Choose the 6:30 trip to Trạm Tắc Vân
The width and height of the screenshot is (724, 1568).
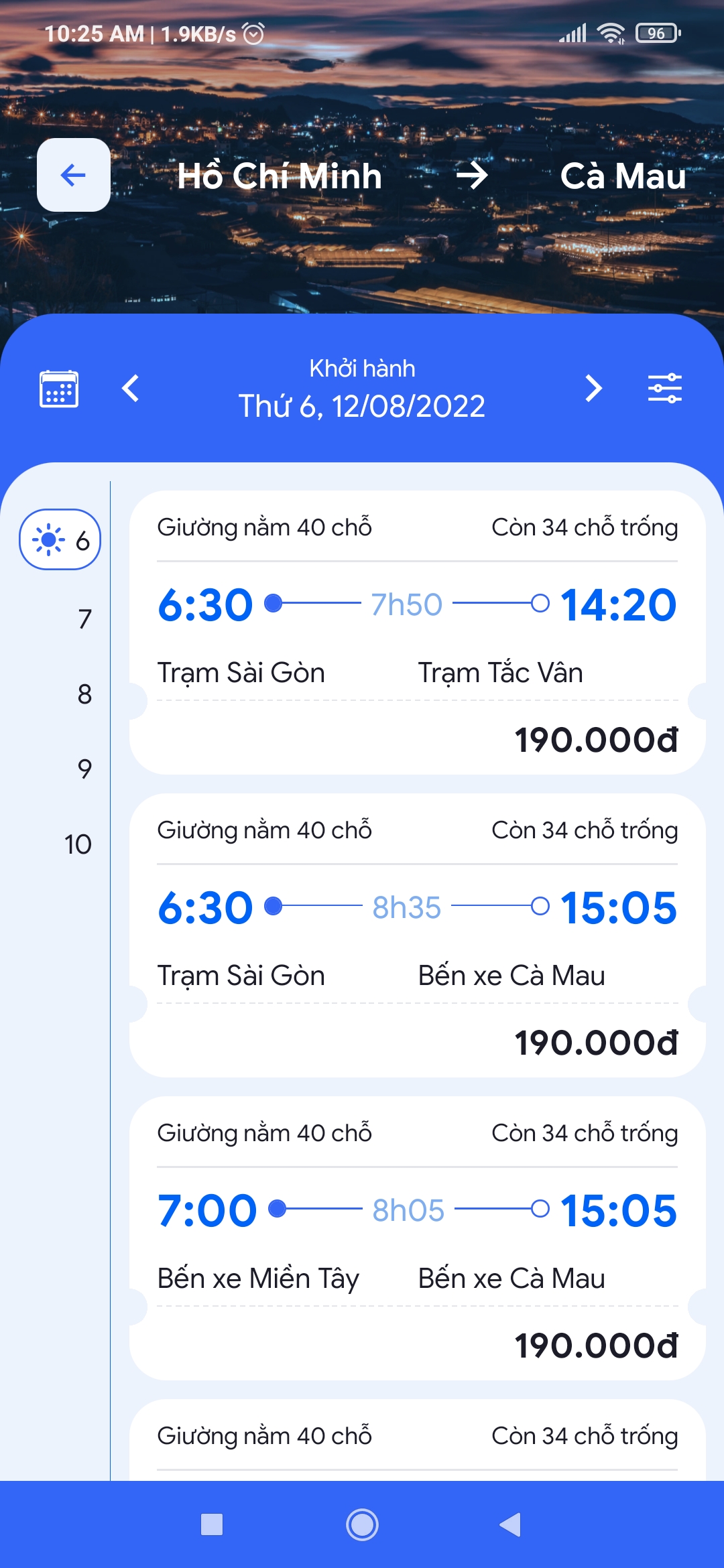[x=417, y=633]
